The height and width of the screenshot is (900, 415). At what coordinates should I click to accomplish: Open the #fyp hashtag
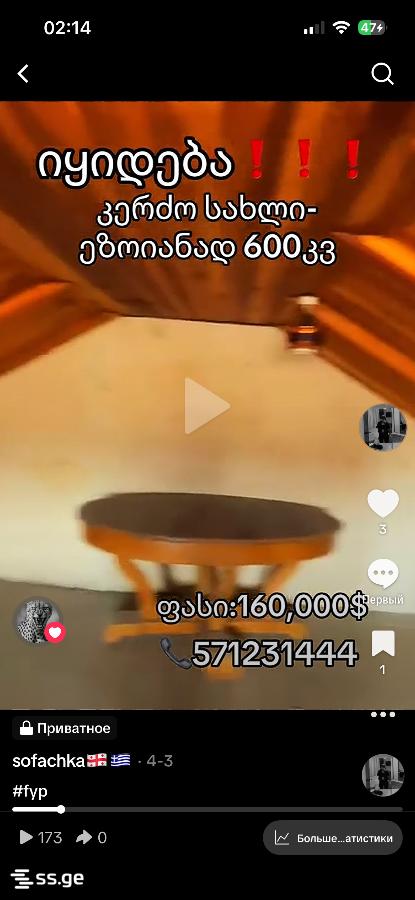coord(30,792)
